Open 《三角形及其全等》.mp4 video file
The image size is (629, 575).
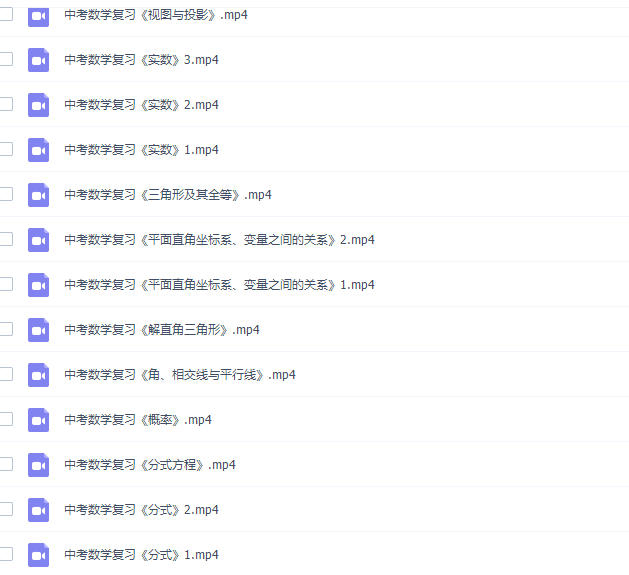[167, 195]
